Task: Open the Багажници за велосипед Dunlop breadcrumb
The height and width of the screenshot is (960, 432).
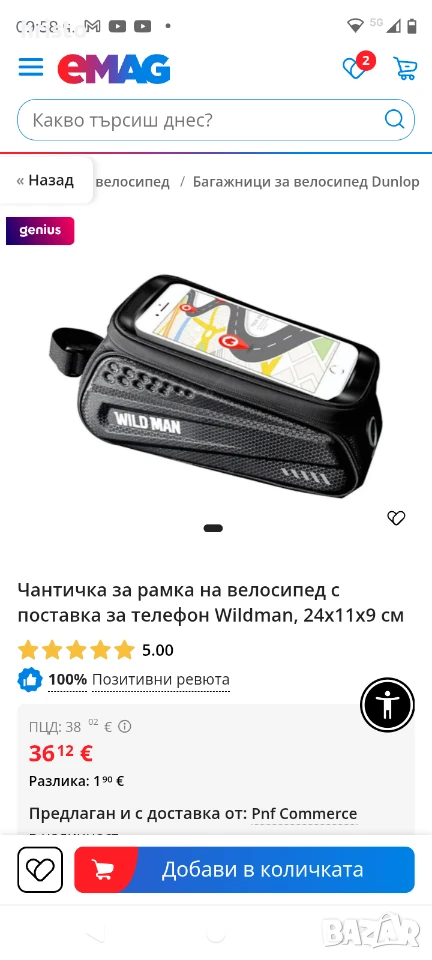Action: pos(306,182)
